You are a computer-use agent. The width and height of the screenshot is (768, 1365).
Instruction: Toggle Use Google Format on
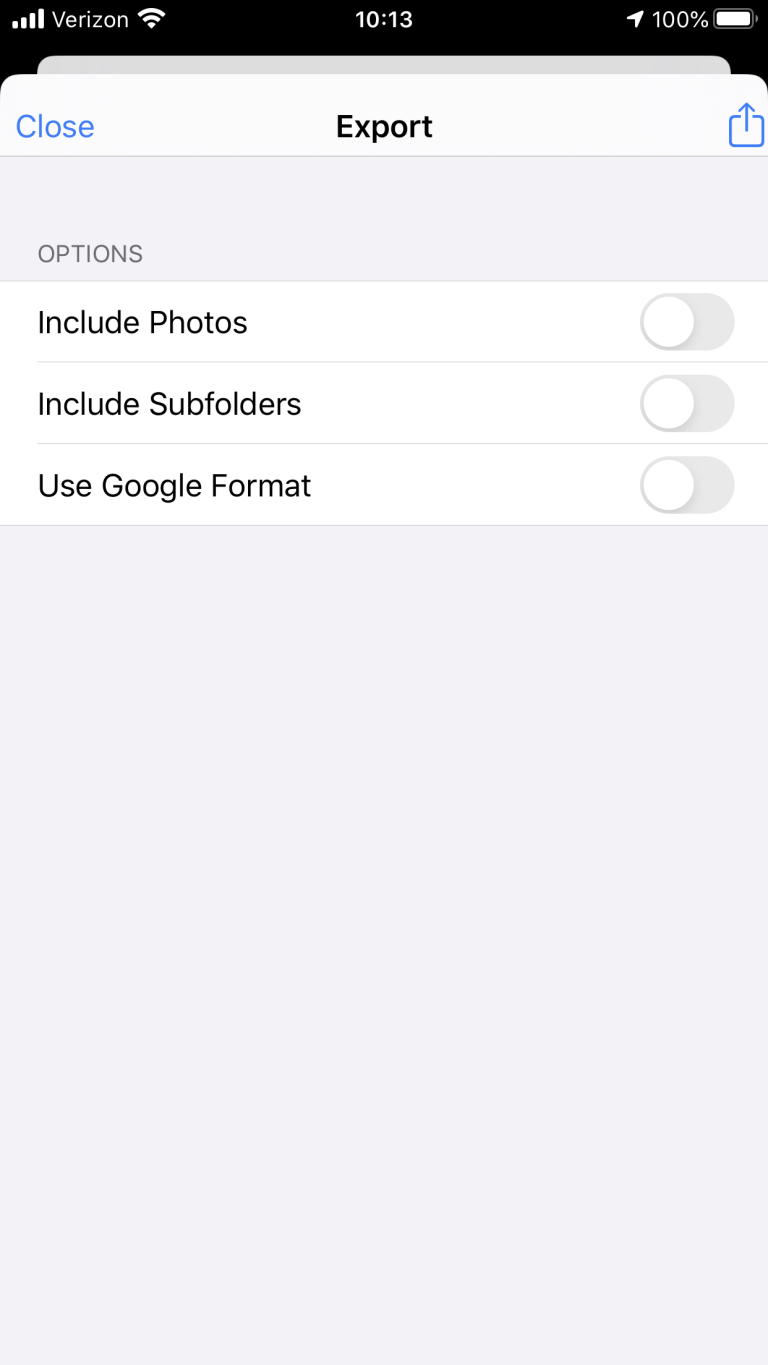687,486
